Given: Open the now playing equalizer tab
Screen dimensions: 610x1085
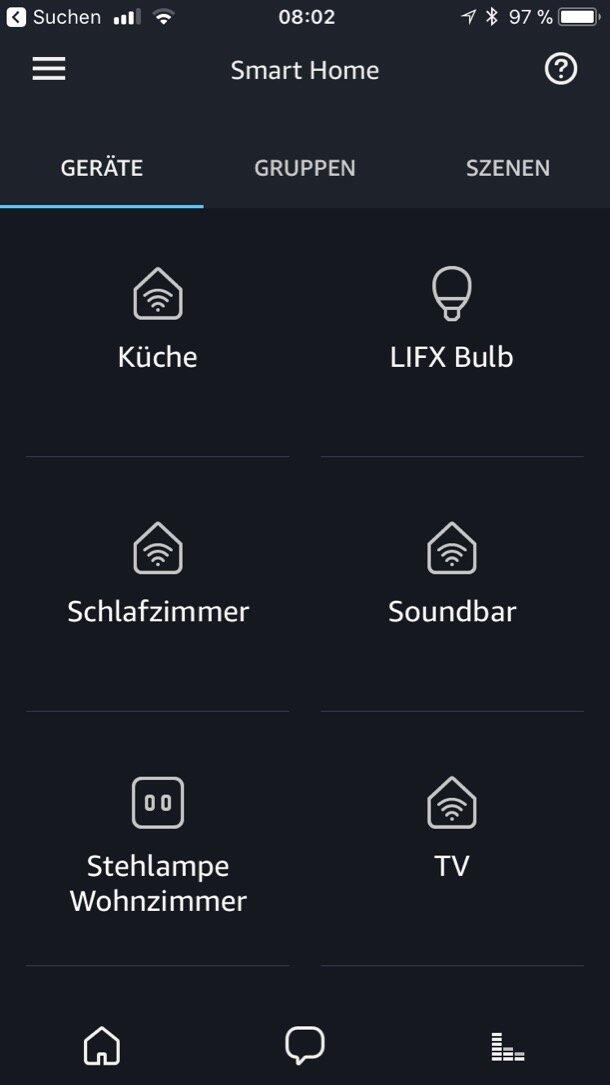Looking at the screenshot, I should [508, 1046].
